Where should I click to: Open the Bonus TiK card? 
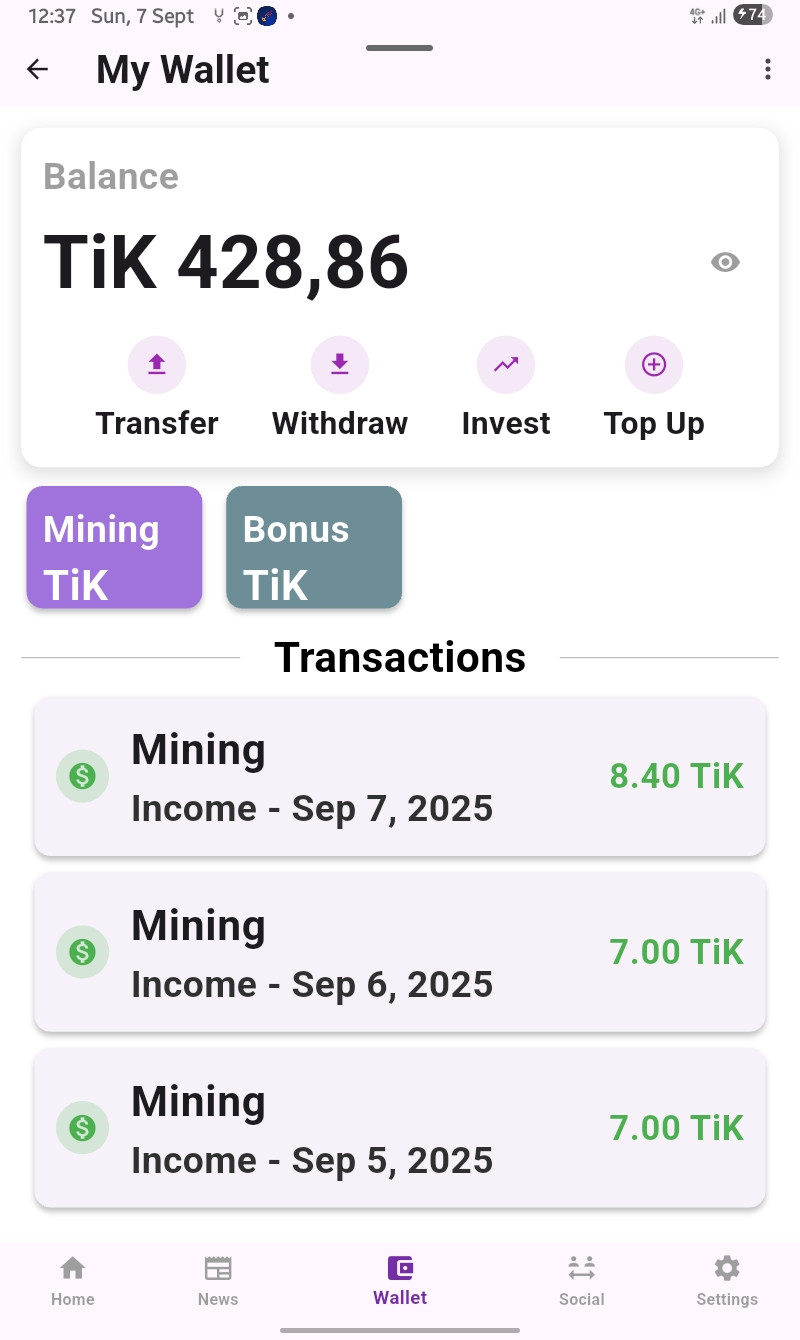[314, 547]
